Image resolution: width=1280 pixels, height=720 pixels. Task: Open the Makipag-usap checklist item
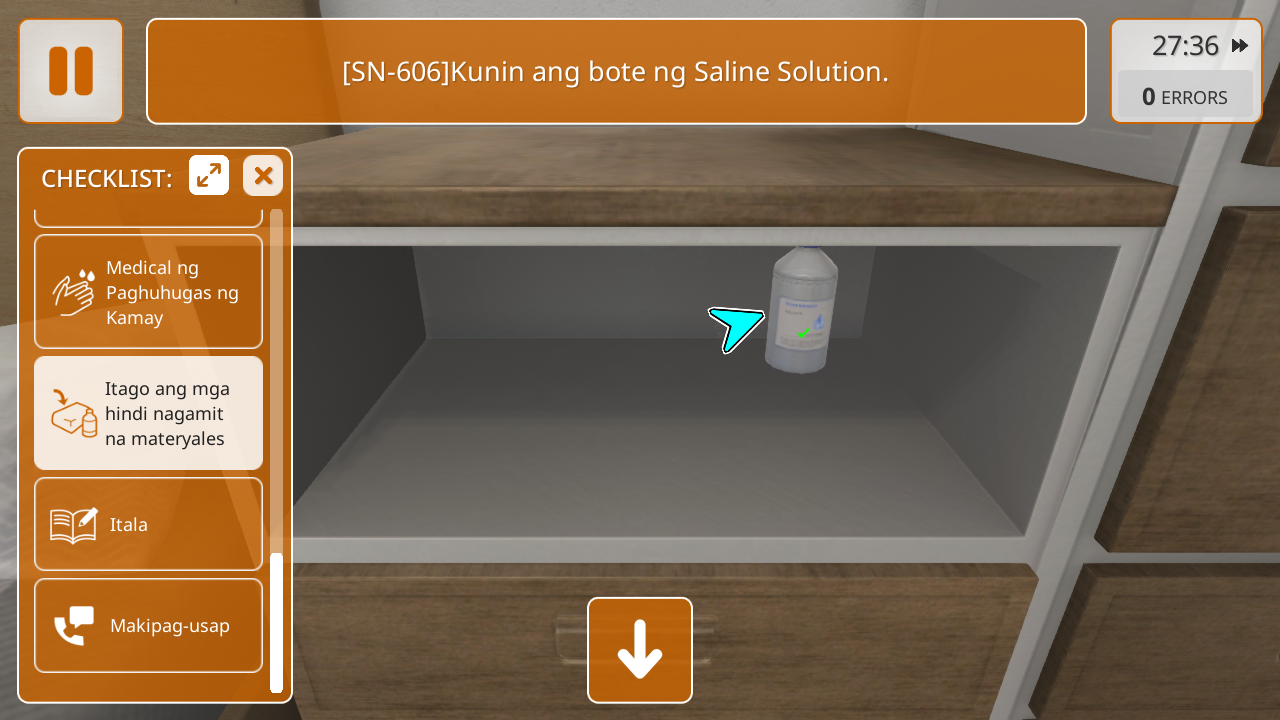(148, 626)
